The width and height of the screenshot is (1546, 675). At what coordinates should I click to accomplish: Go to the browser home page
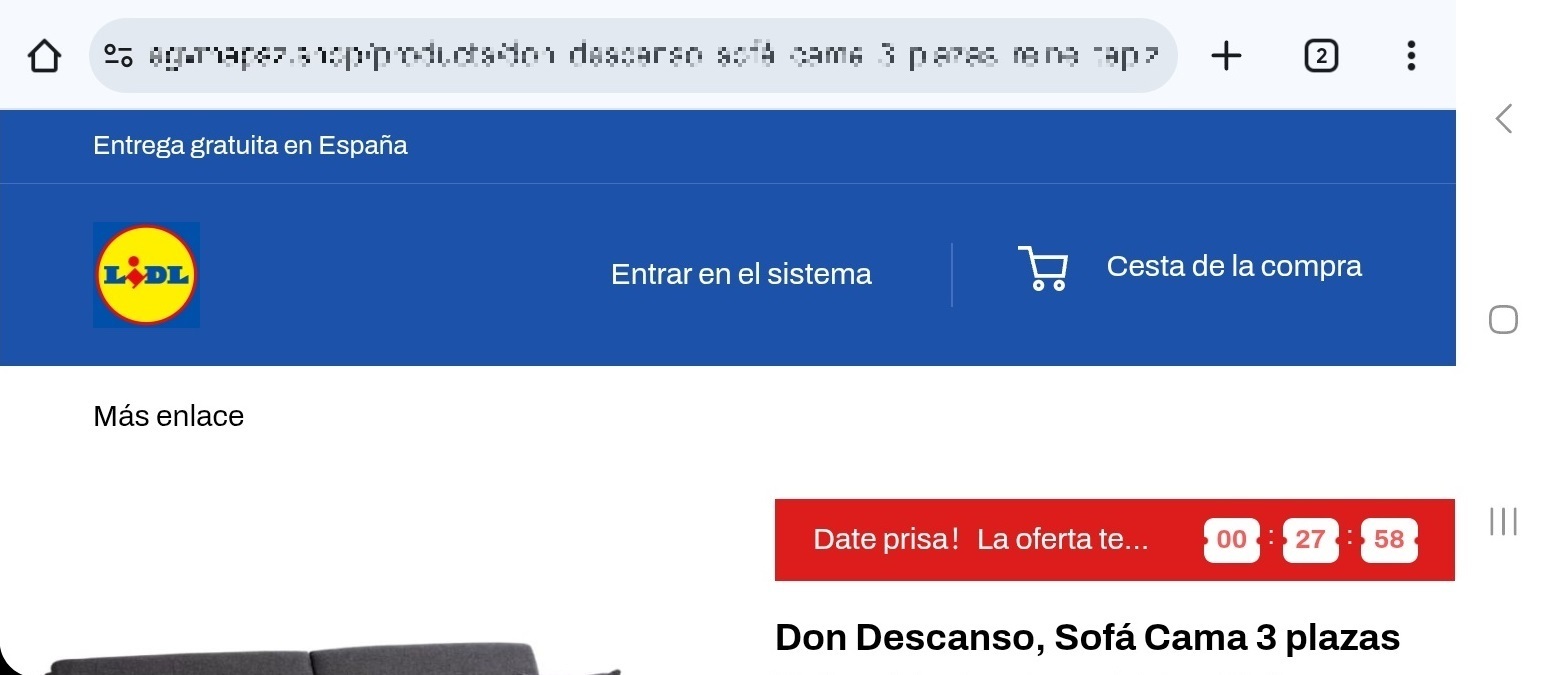[43, 56]
